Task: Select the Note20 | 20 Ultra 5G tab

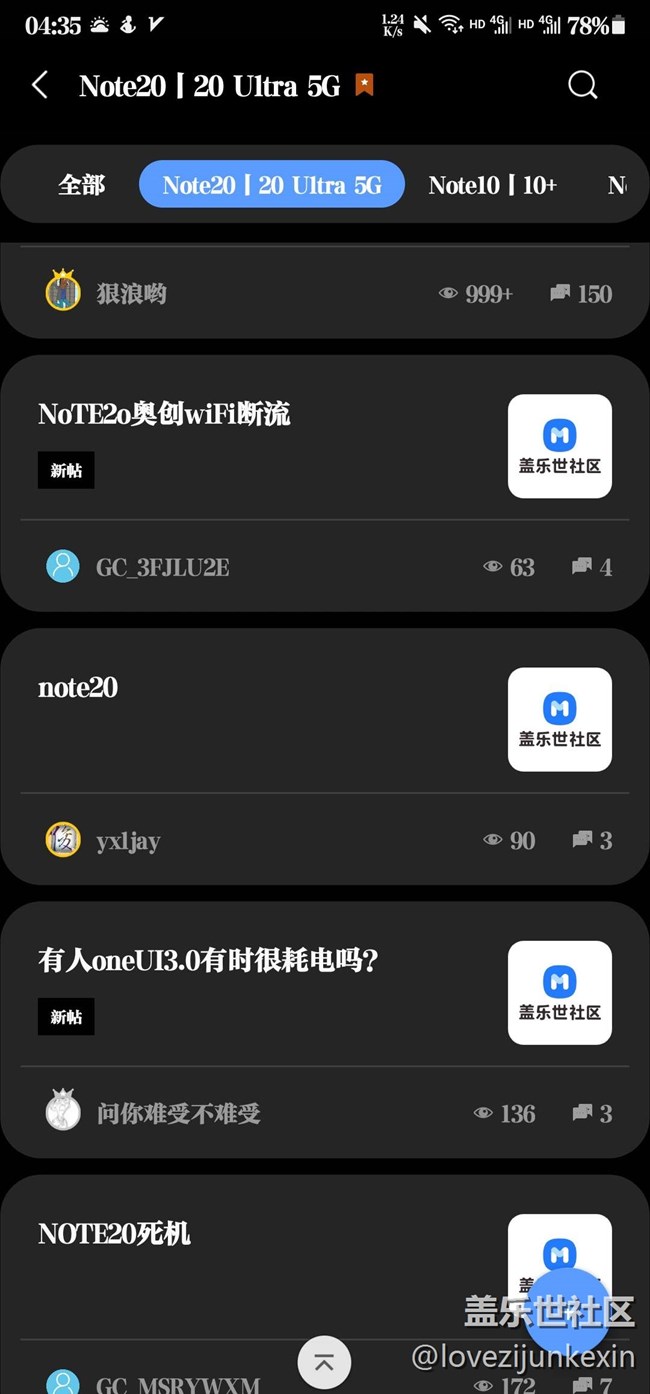Action: 272,185
